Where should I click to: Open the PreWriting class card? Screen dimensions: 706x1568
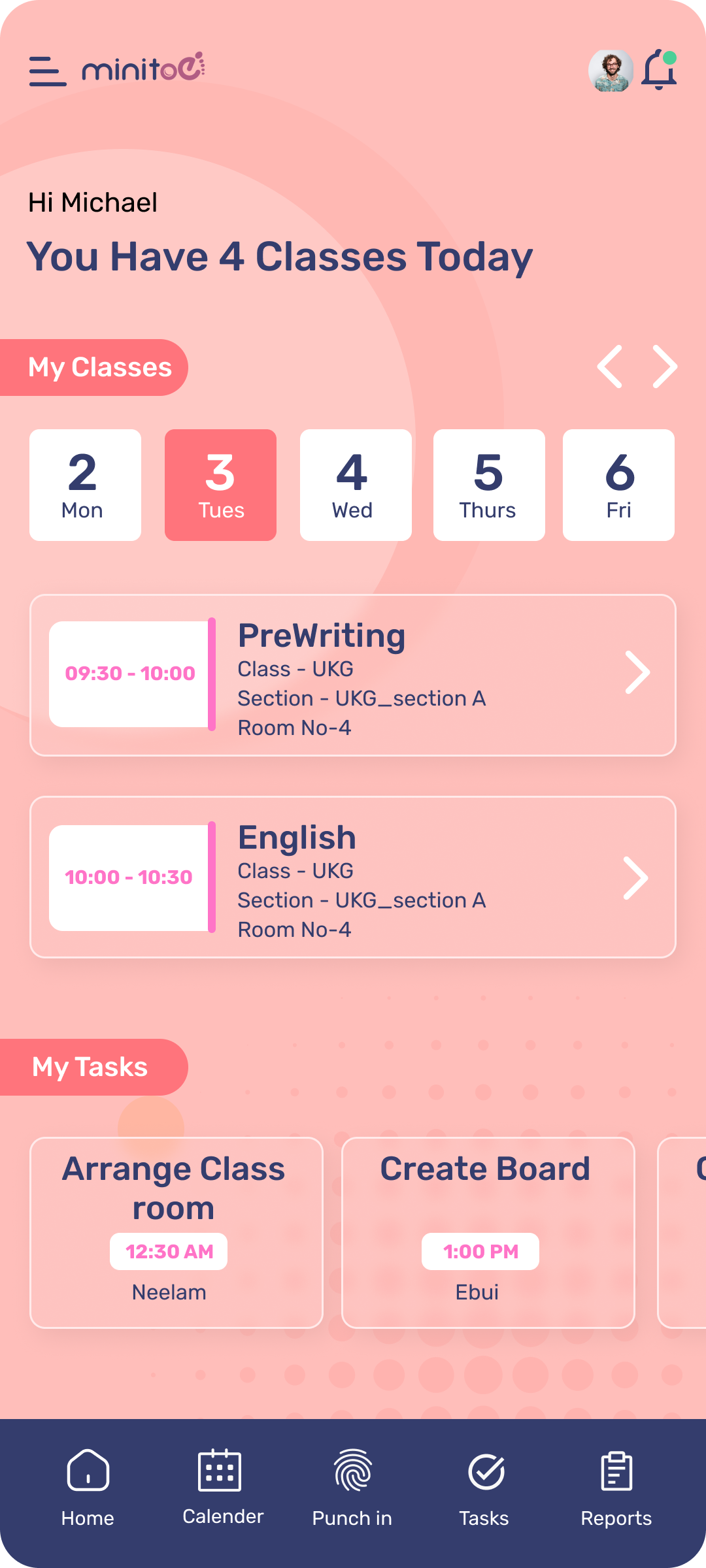353,675
